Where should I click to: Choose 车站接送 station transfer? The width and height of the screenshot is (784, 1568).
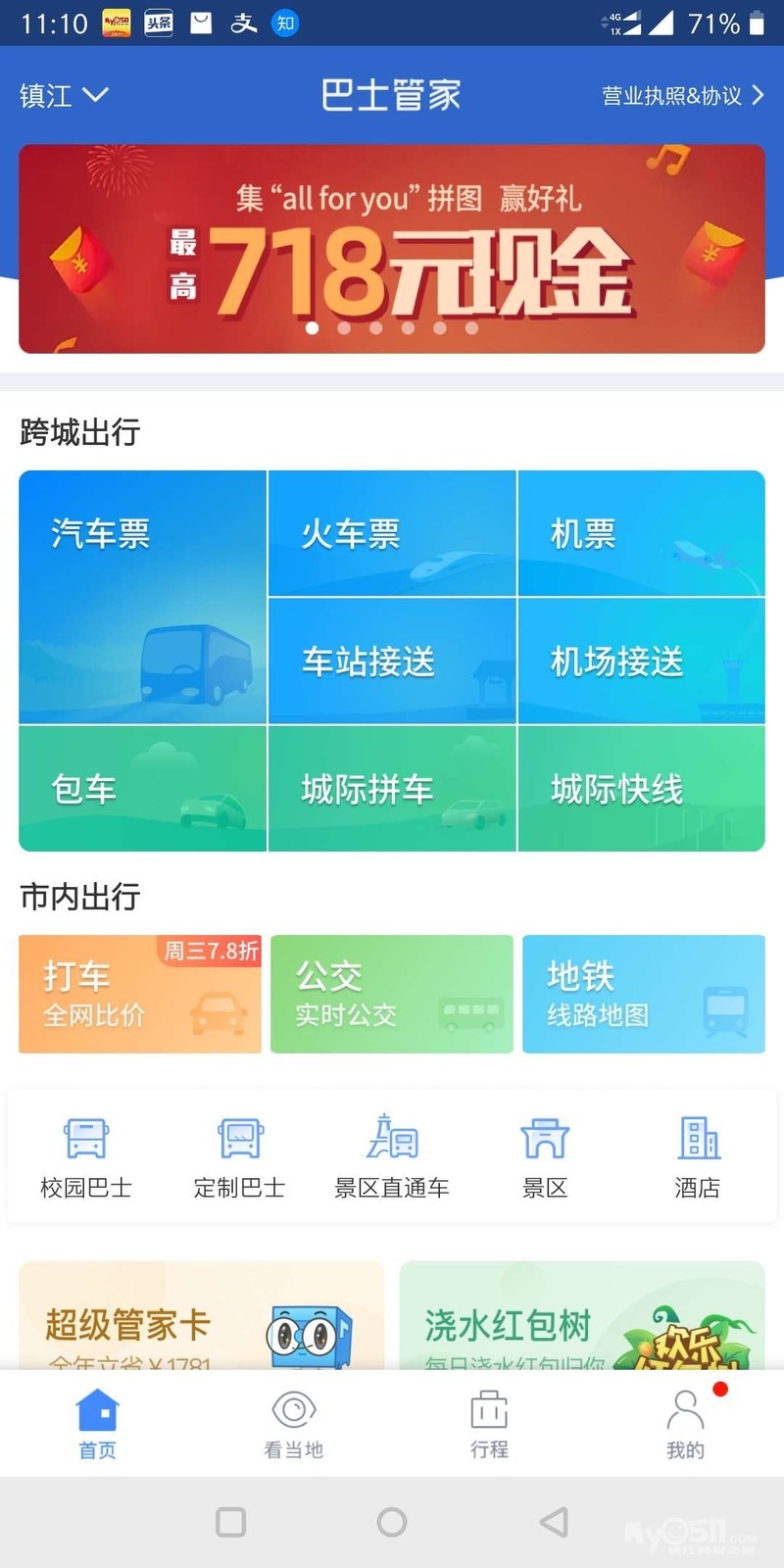click(392, 661)
